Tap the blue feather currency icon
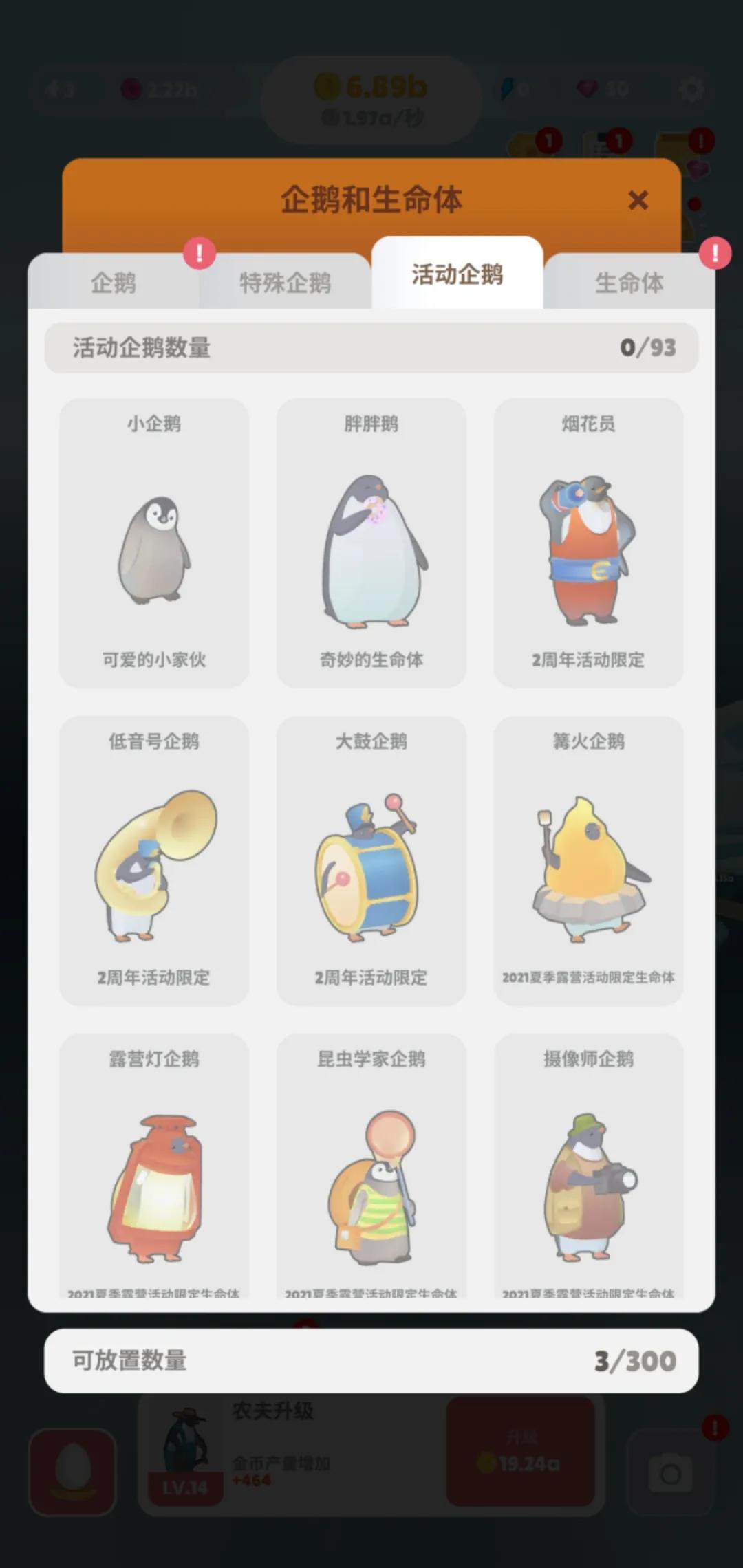This screenshot has width=743, height=1568. [x=507, y=88]
